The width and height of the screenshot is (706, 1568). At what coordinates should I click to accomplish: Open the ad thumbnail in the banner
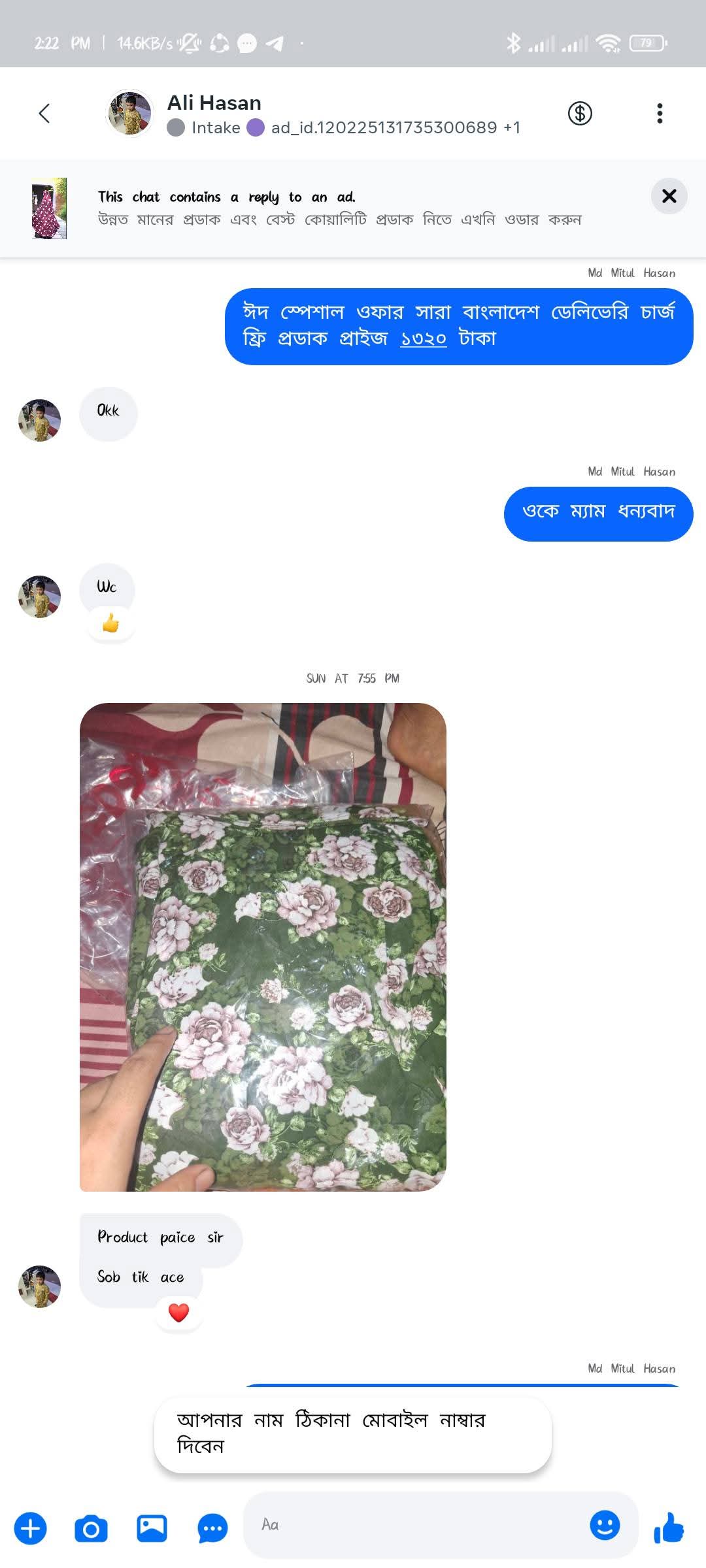(50, 208)
